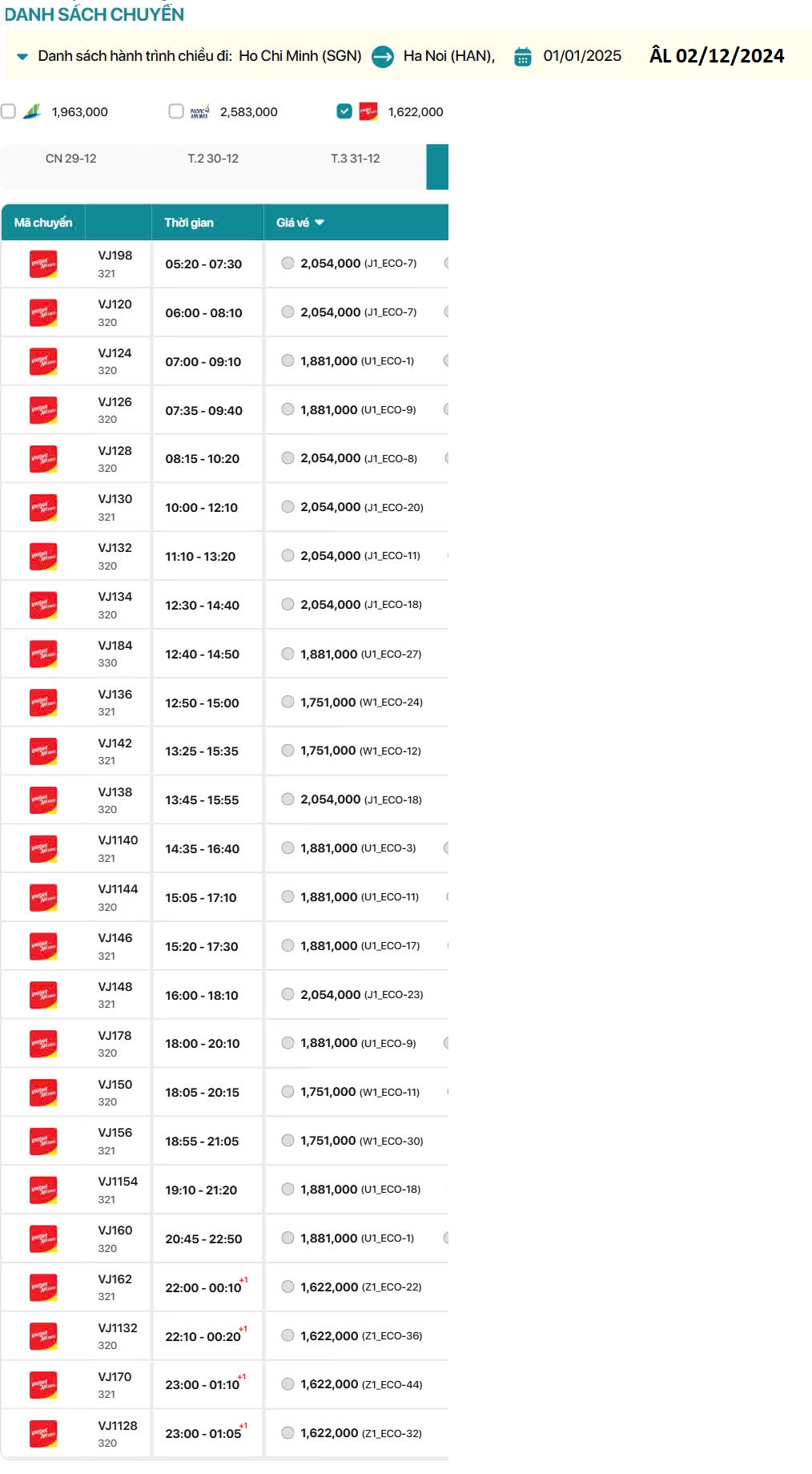Switch to the CN 29-12 date tab
812x1474 pixels.
tap(70, 159)
